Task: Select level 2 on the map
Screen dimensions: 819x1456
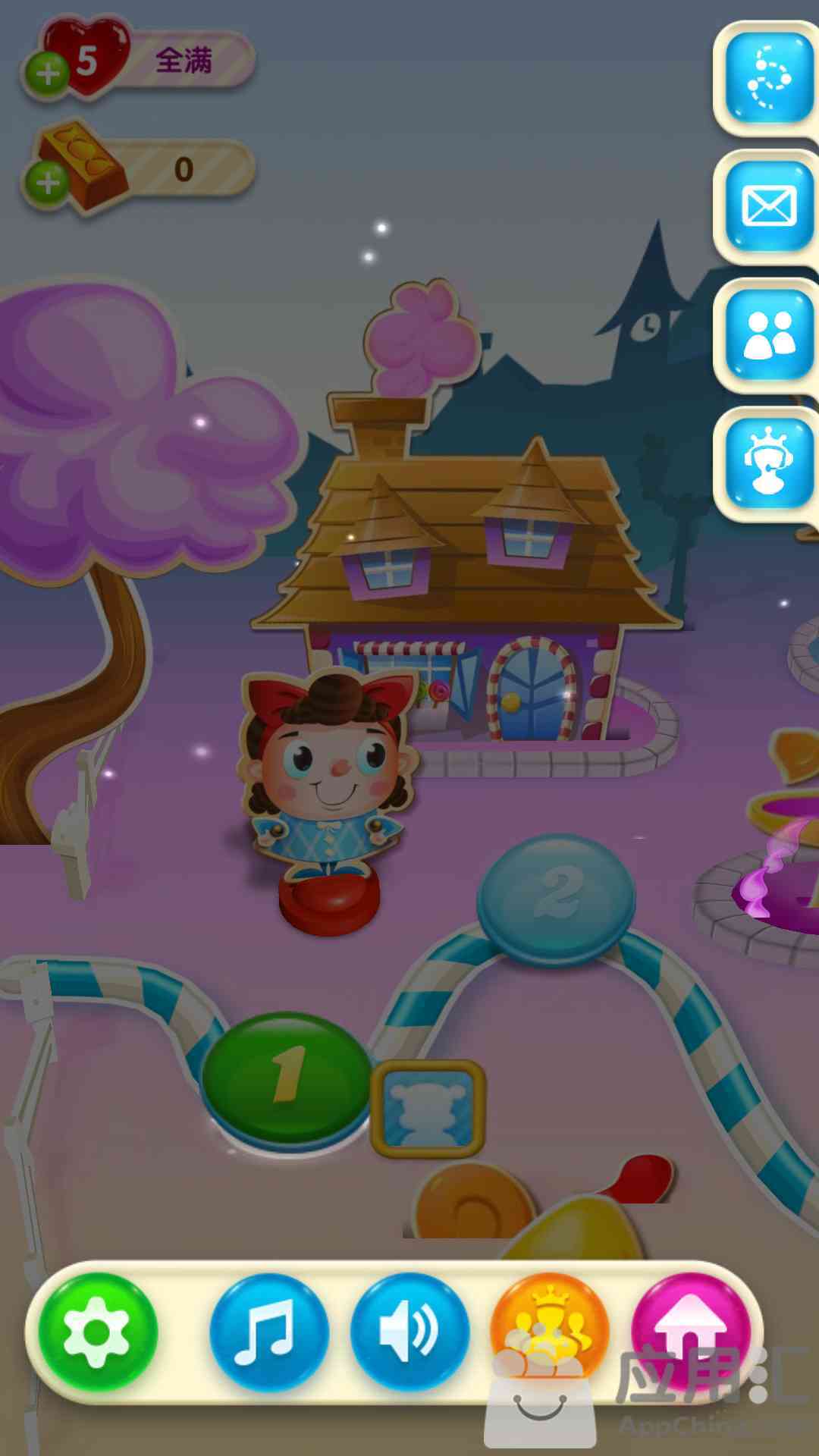Action: (x=557, y=895)
